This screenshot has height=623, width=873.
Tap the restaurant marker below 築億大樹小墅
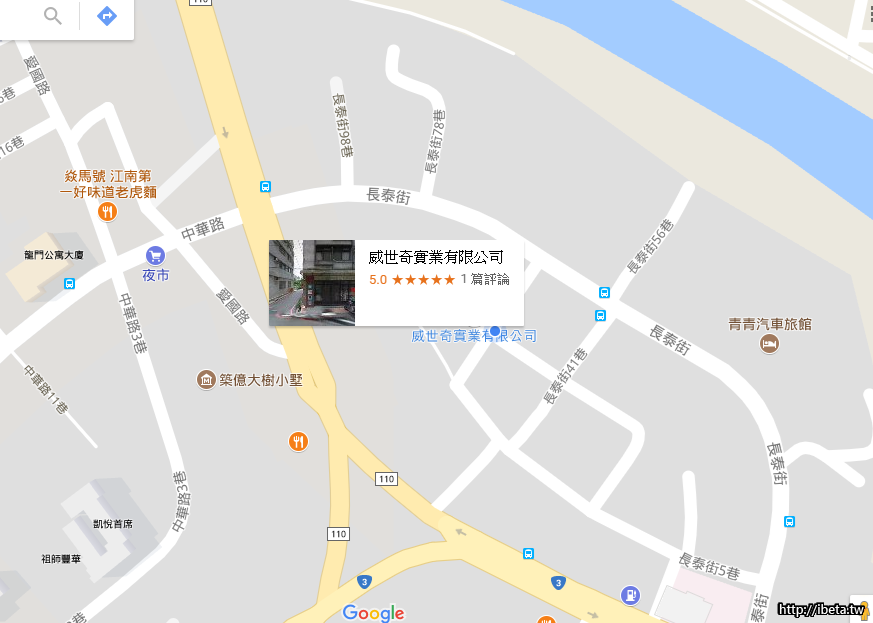pyautogui.click(x=298, y=441)
